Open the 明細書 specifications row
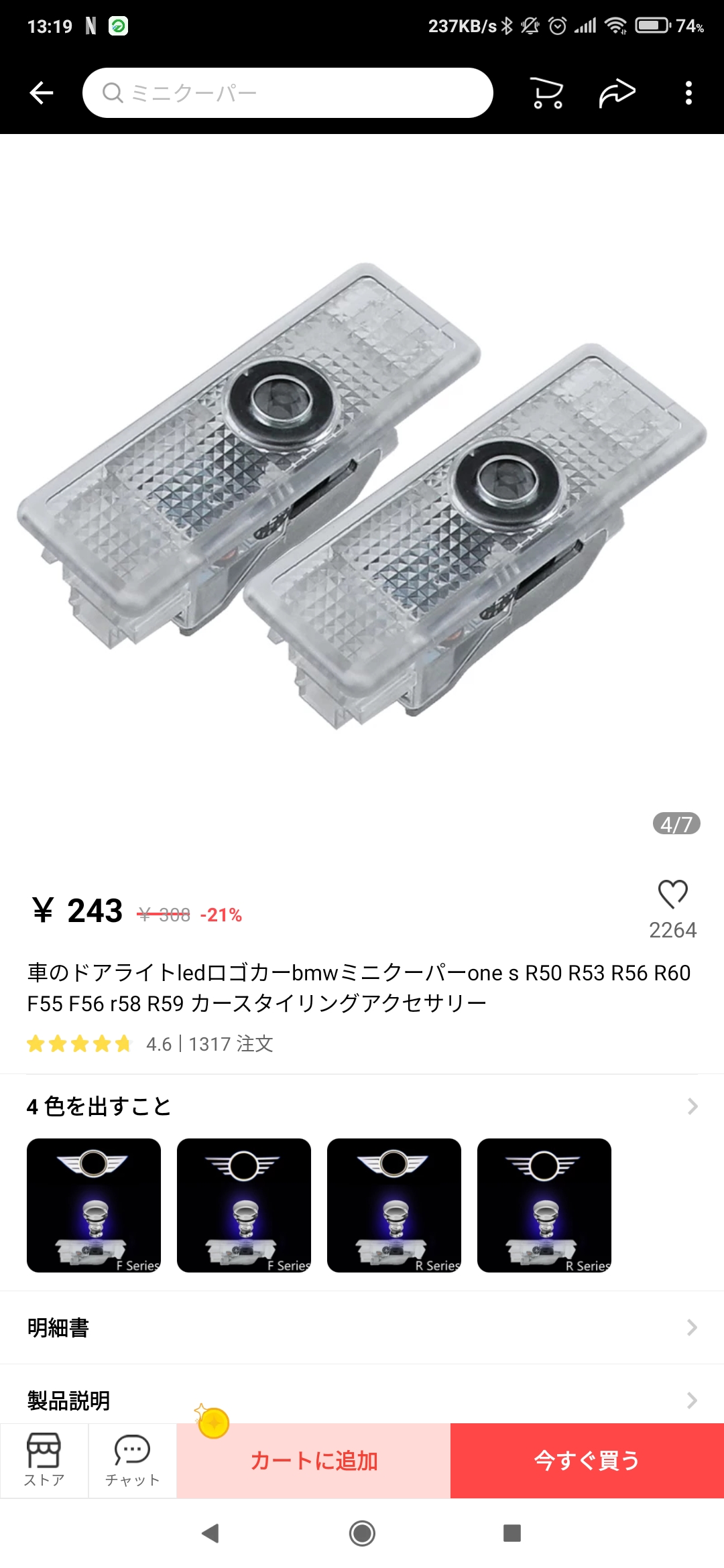Viewport: 724px width, 1568px height. pos(362,1327)
